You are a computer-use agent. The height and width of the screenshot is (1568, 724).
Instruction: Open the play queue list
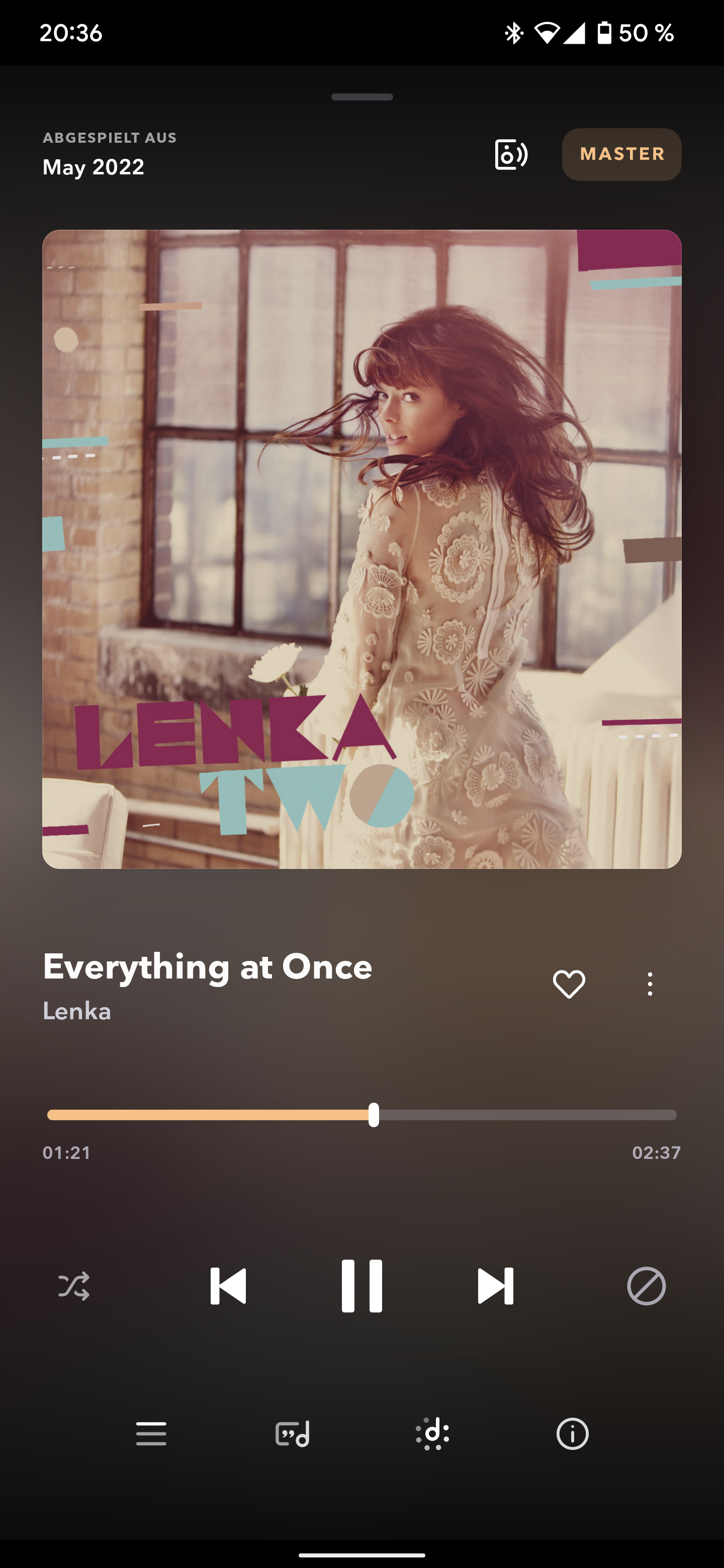[x=151, y=1434]
